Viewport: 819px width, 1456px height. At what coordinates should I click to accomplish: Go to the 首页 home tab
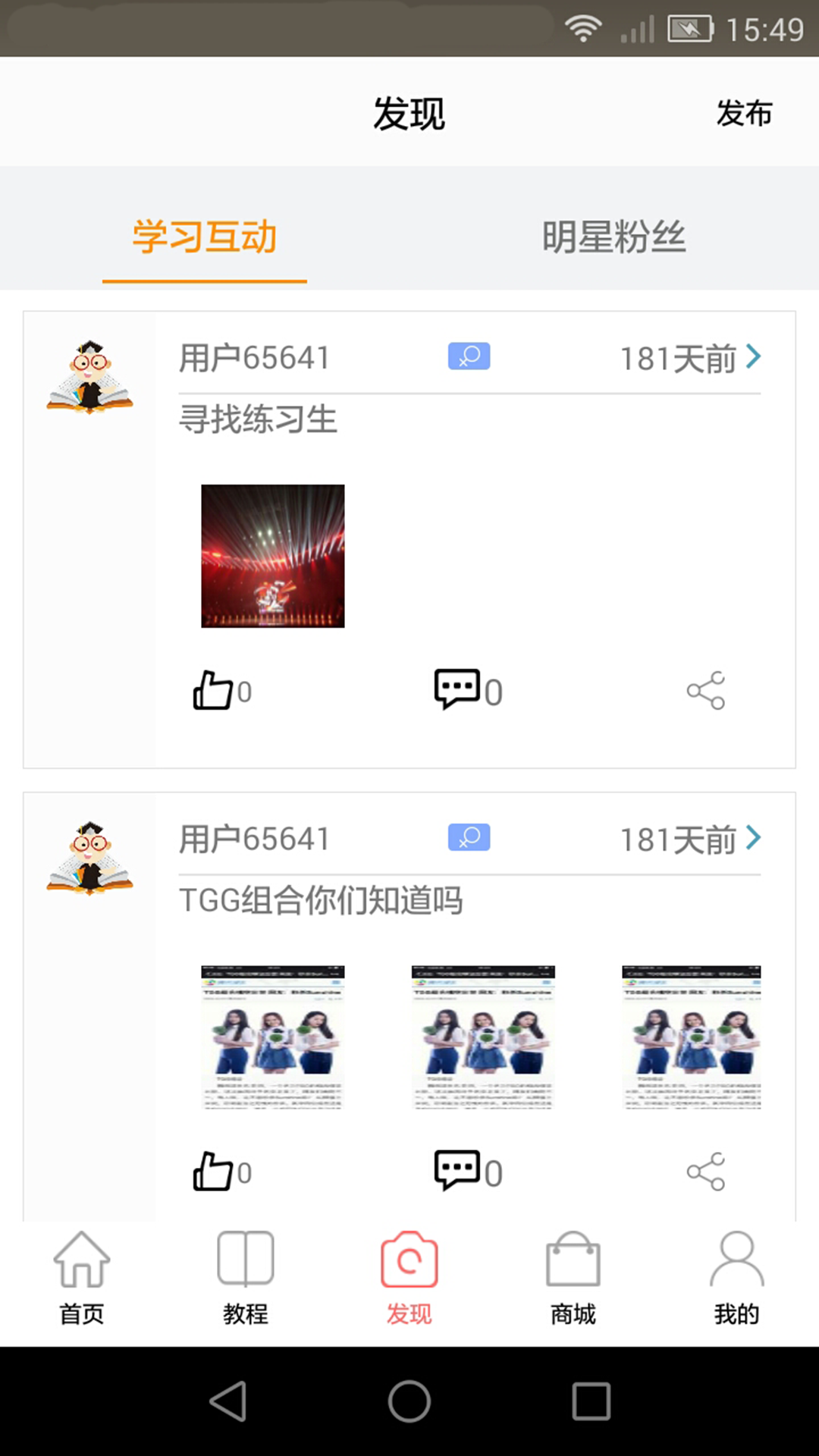(x=82, y=1278)
